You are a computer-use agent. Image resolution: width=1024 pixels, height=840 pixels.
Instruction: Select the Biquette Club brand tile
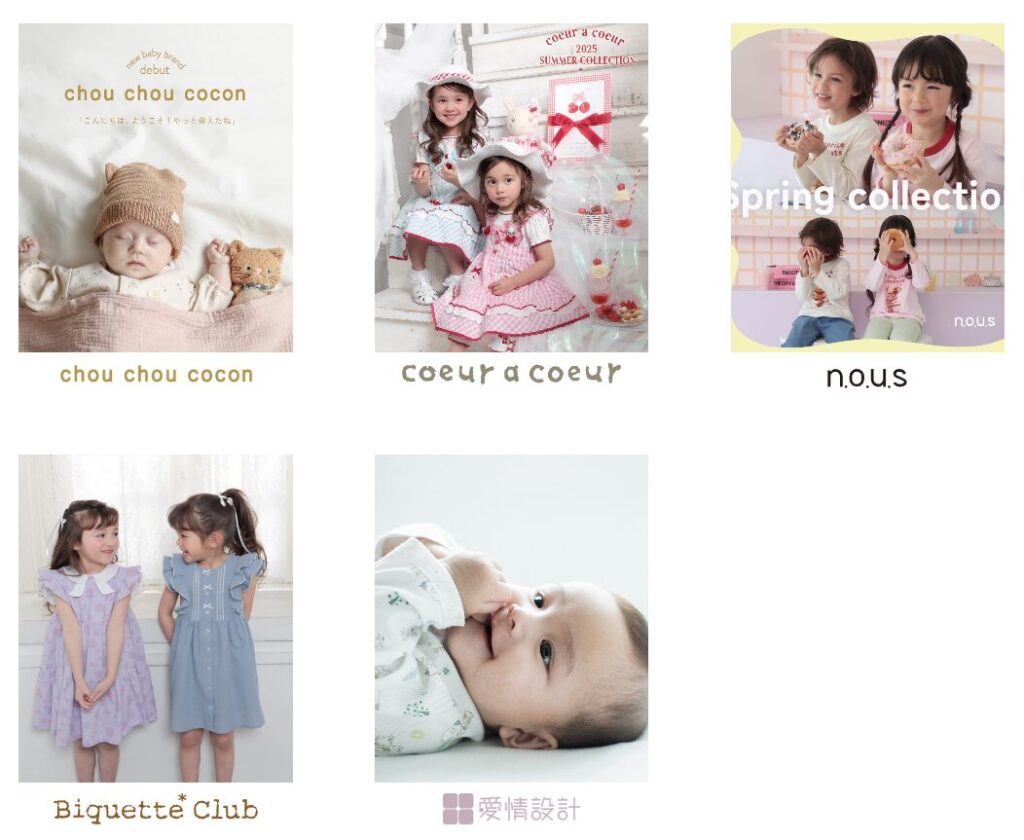(155, 618)
